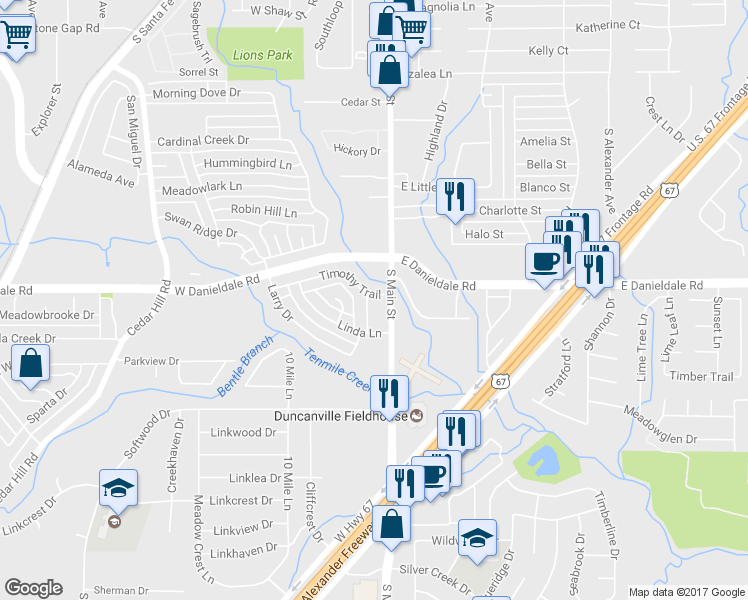The height and width of the screenshot is (600, 748).
Task: Open the shopping bag marker near W Hwy 67
Action: (x=394, y=524)
